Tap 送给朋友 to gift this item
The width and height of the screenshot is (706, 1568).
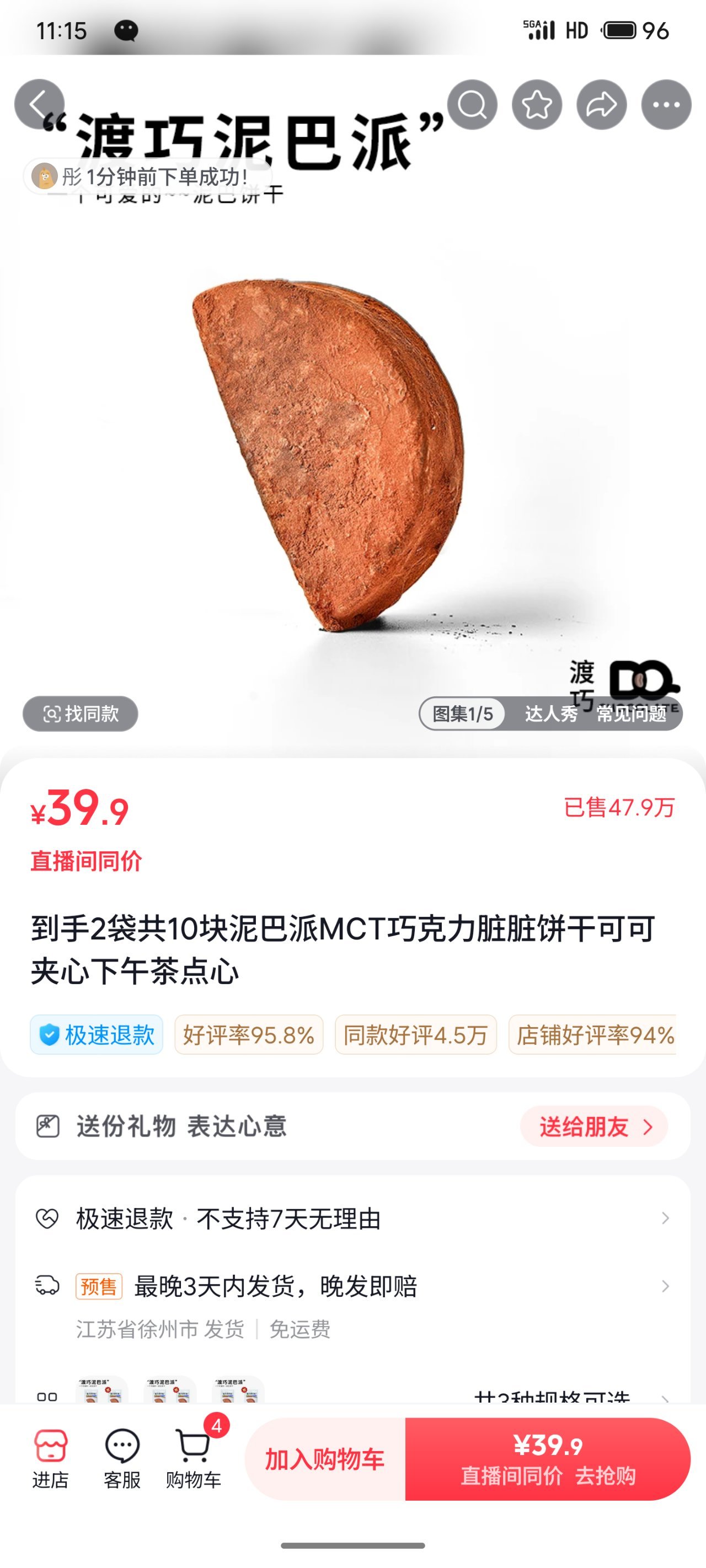594,1127
